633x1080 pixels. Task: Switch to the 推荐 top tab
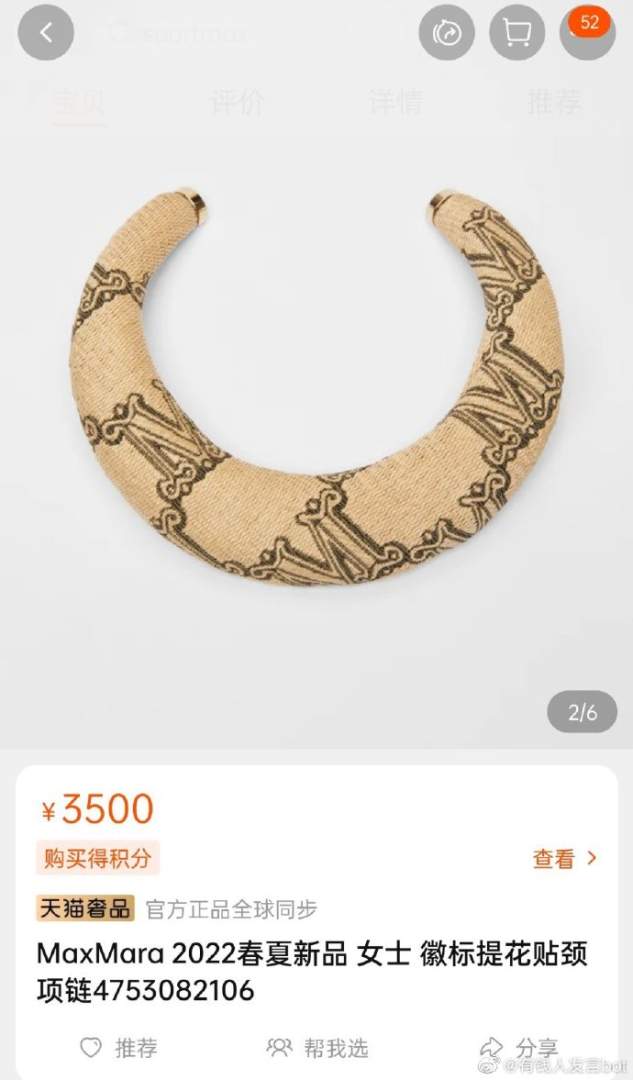(x=554, y=102)
